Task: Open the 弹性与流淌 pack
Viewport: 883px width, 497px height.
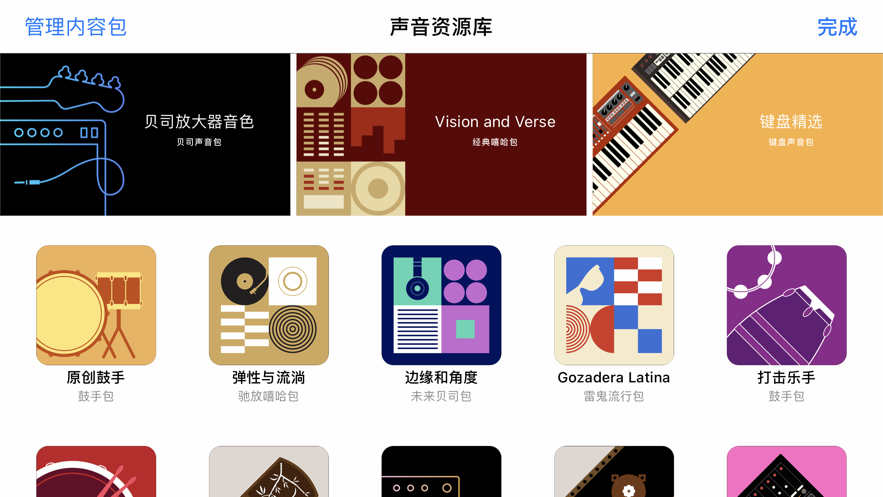Action: pyautogui.click(x=269, y=306)
